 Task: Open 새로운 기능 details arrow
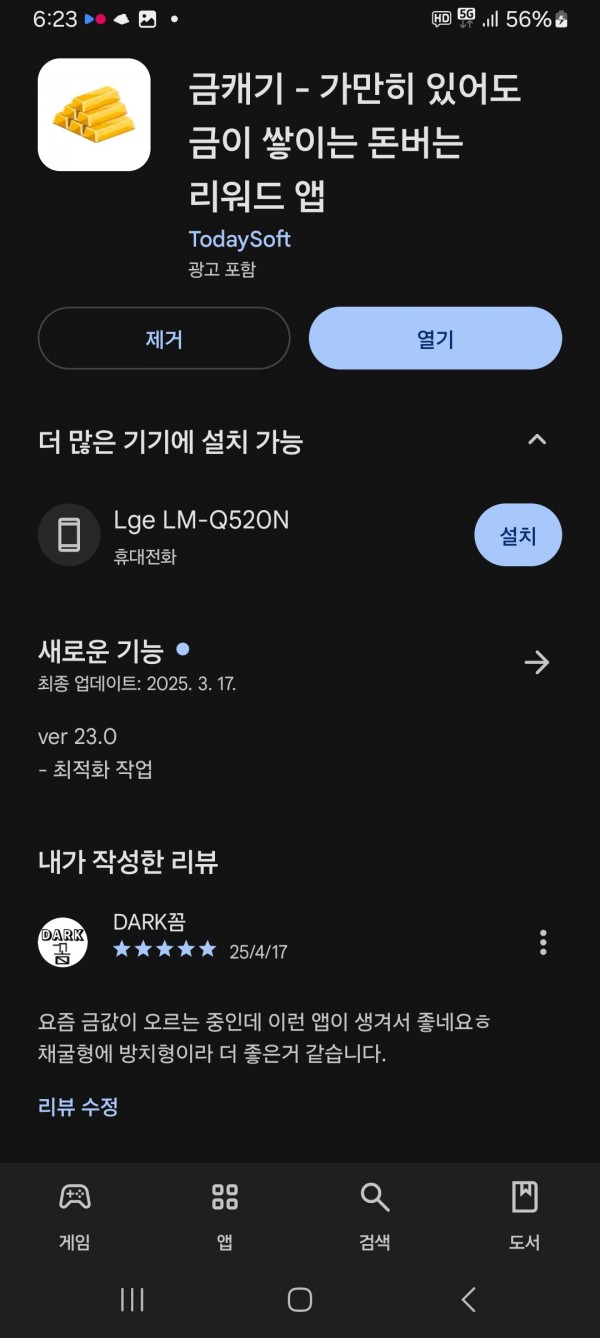(537, 662)
